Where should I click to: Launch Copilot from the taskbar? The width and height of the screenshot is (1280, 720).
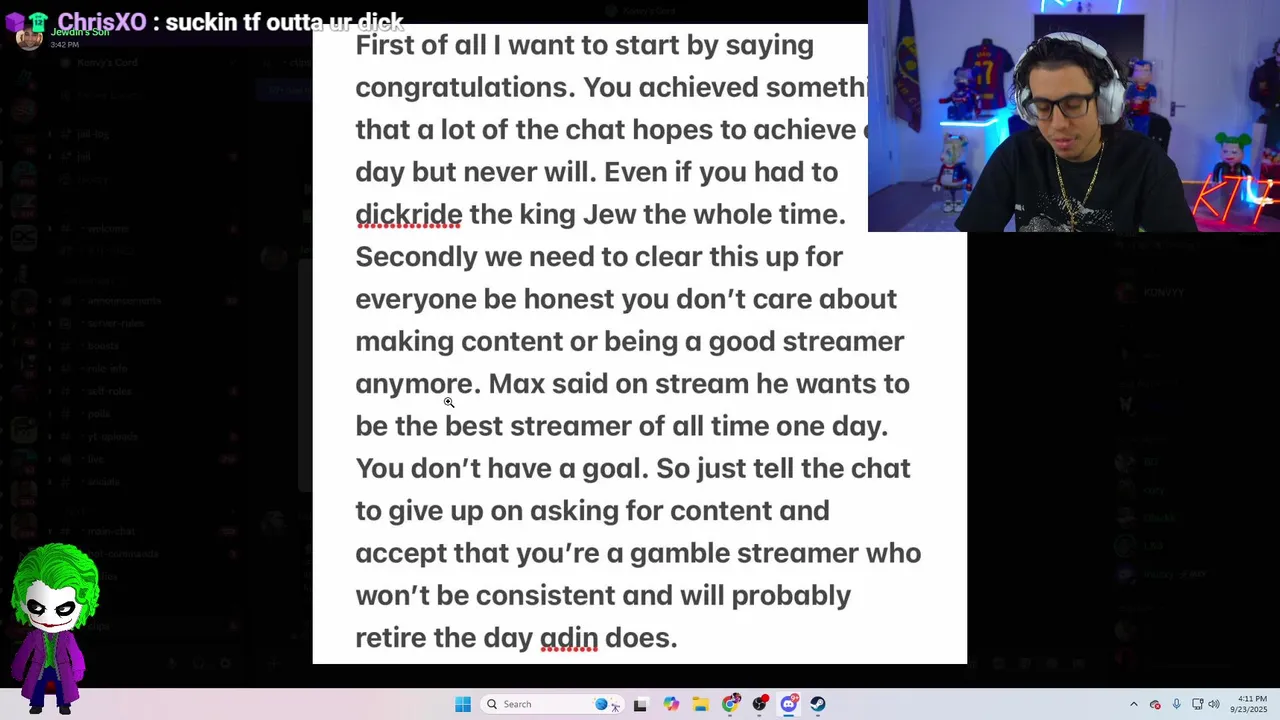[671, 704]
